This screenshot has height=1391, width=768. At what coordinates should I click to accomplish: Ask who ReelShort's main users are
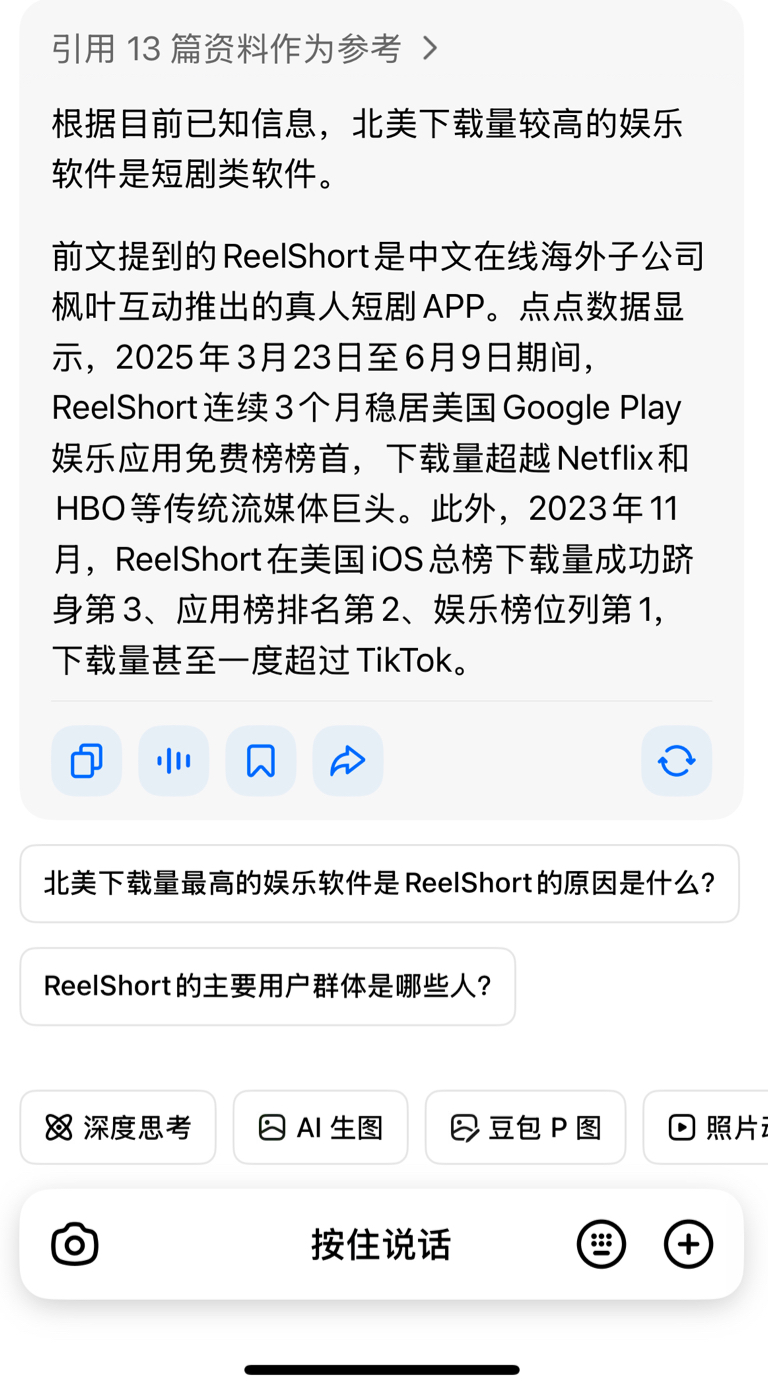tap(268, 987)
